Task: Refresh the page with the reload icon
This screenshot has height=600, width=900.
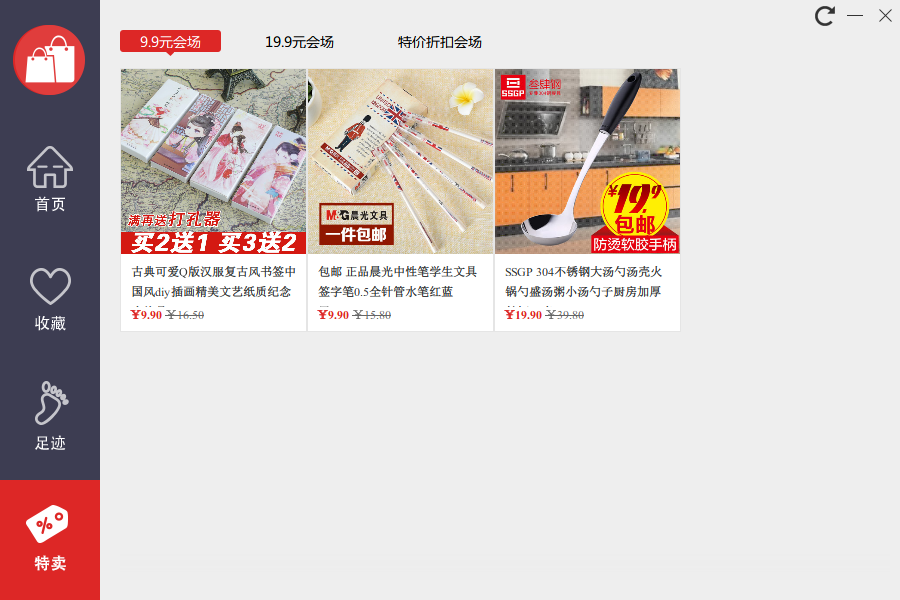Action: 825,16
